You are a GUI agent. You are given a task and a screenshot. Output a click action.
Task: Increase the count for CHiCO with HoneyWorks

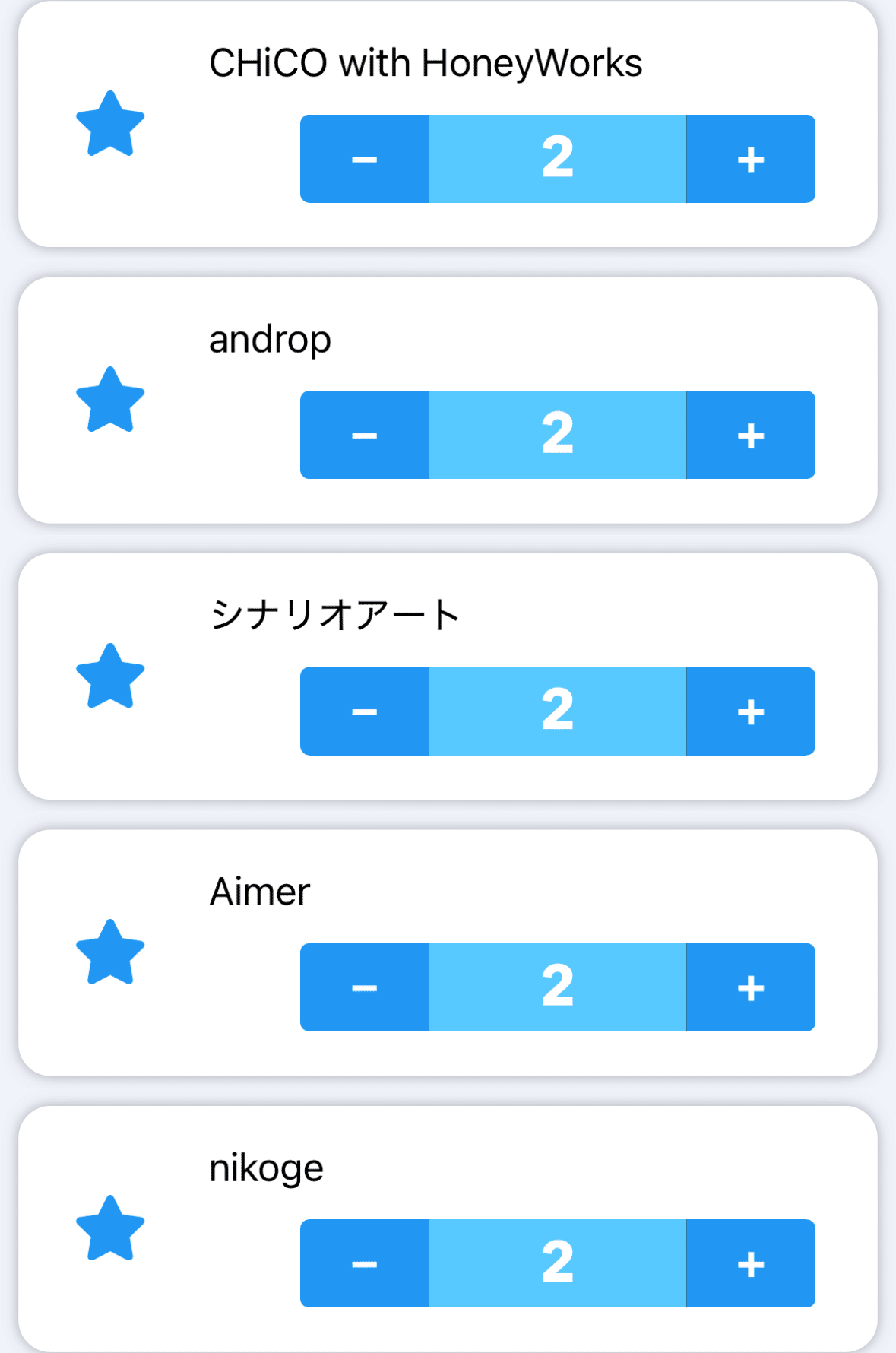(x=750, y=159)
